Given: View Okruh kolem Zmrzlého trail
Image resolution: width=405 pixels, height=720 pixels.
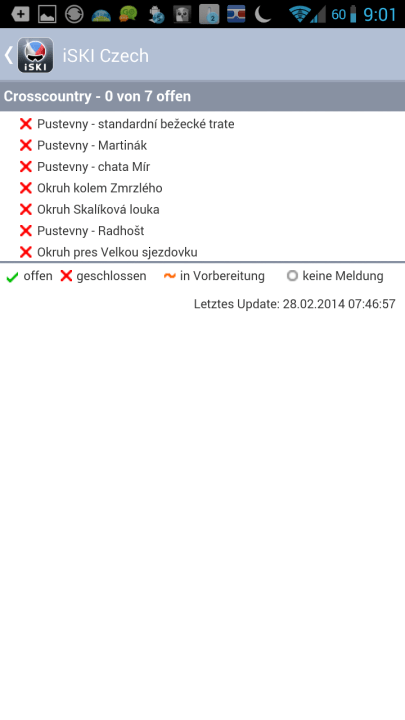Looking at the screenshot, I should (x=202, y=188).
